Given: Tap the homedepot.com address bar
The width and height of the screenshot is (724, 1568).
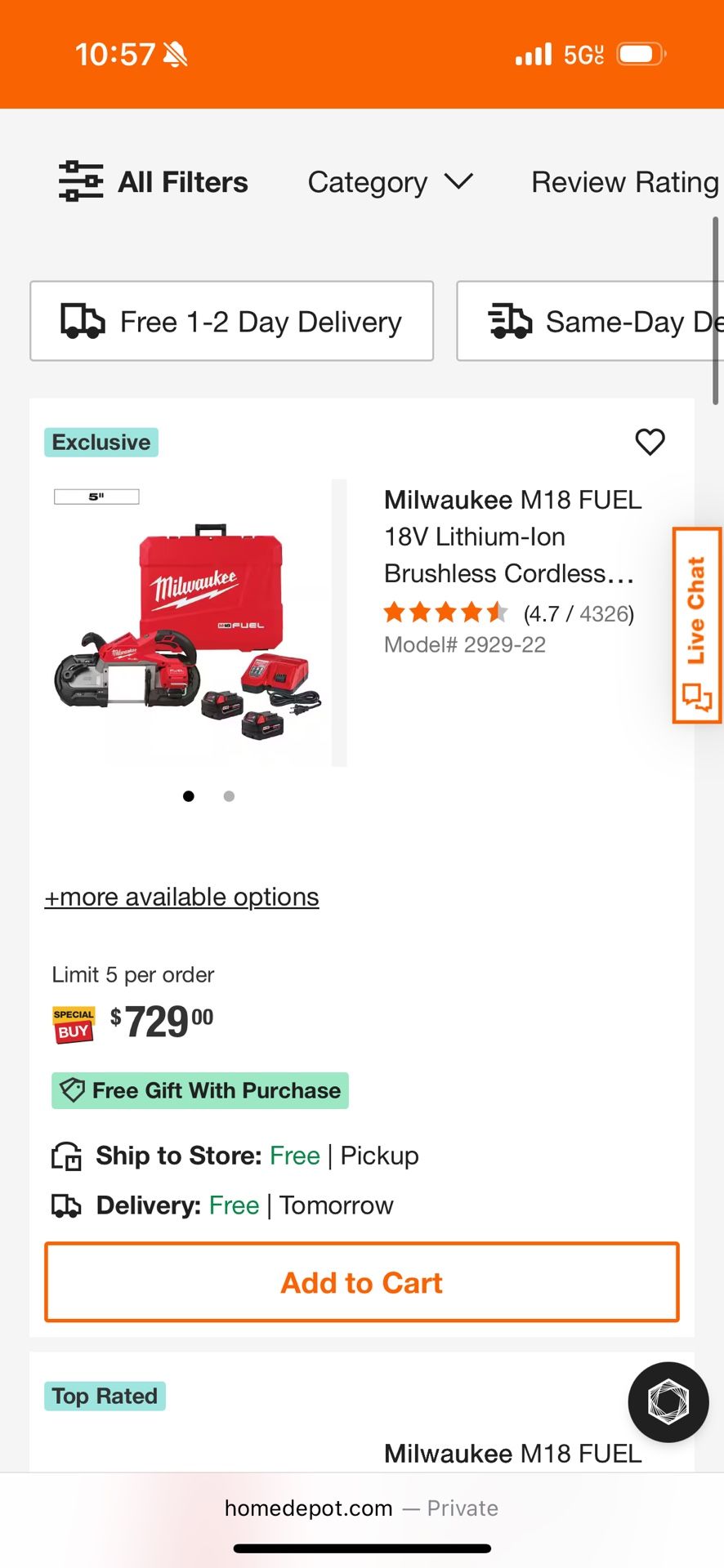Looking at the screenshot, I should [x=361, y=1508].
